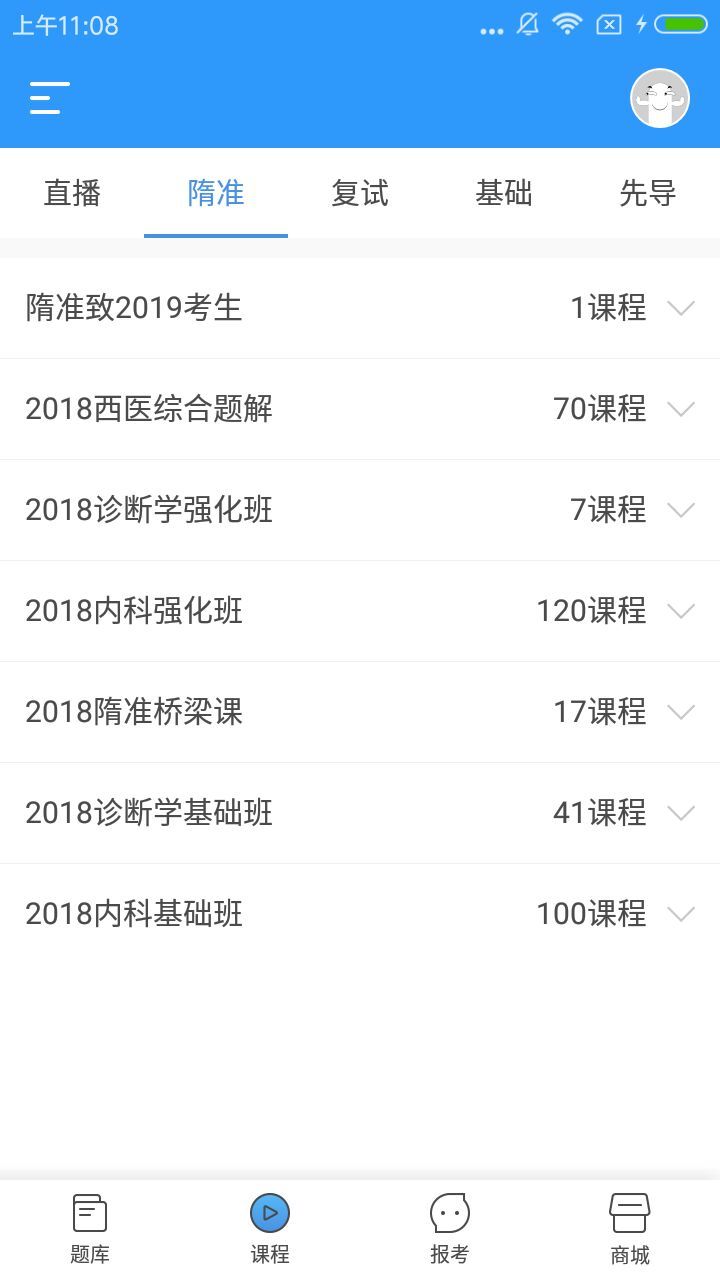Open the 2018隋准桥梁课 course row
This screenshot has width=720, height=1280.
click(360, 712)
